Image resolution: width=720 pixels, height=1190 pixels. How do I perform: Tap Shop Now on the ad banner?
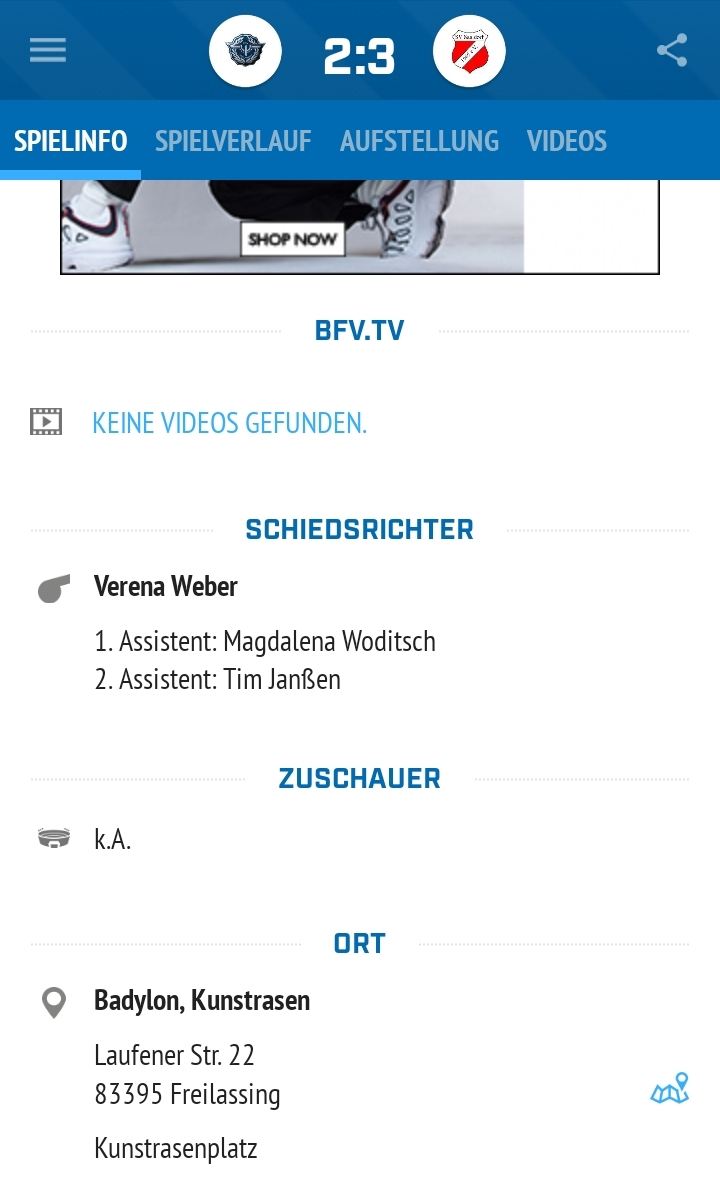[x=292, y=239]
